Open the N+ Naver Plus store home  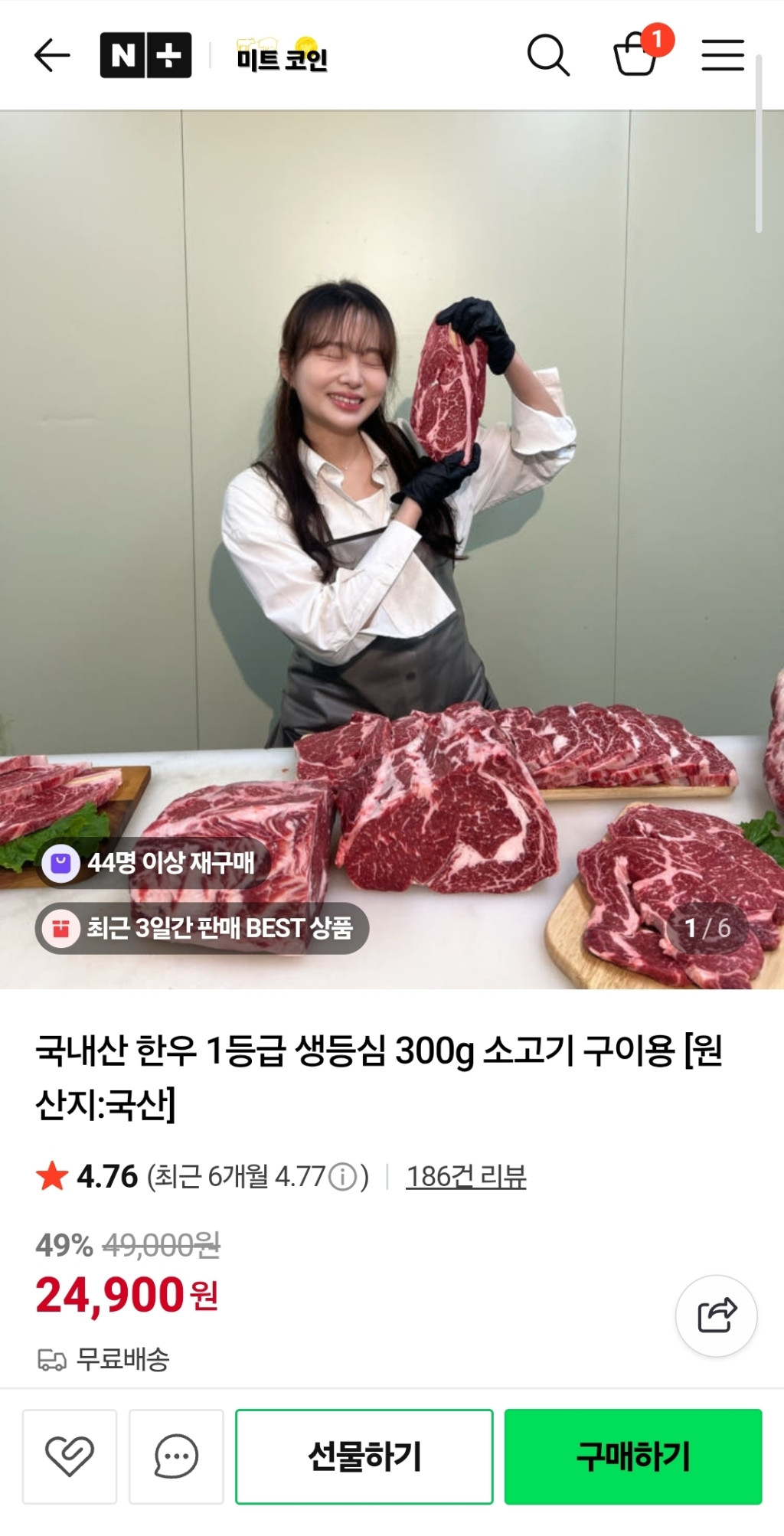point(145,55)
